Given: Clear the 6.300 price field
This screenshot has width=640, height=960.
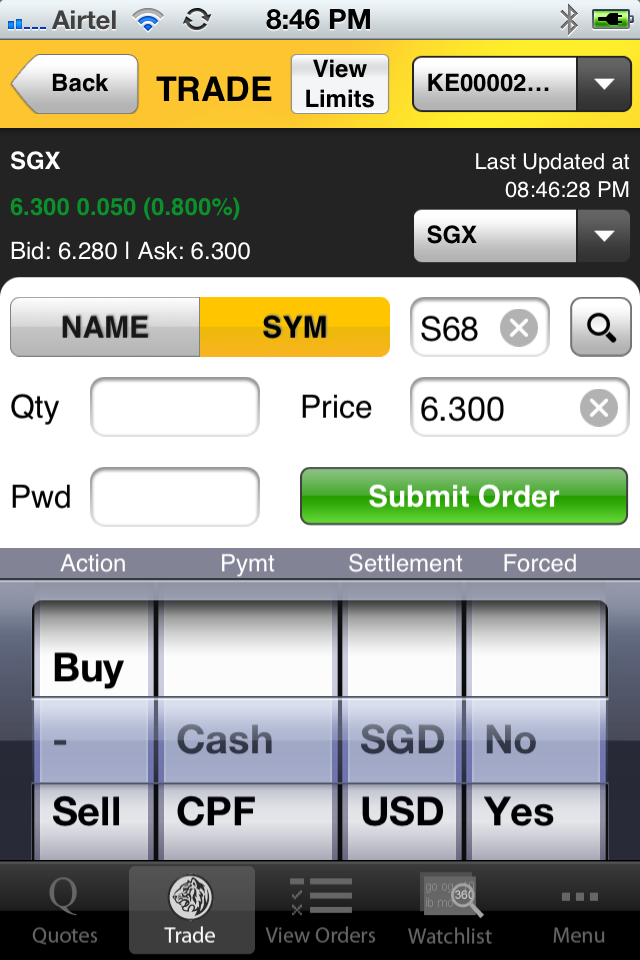Looking at the screenshot, I should [x=599, y=408].
